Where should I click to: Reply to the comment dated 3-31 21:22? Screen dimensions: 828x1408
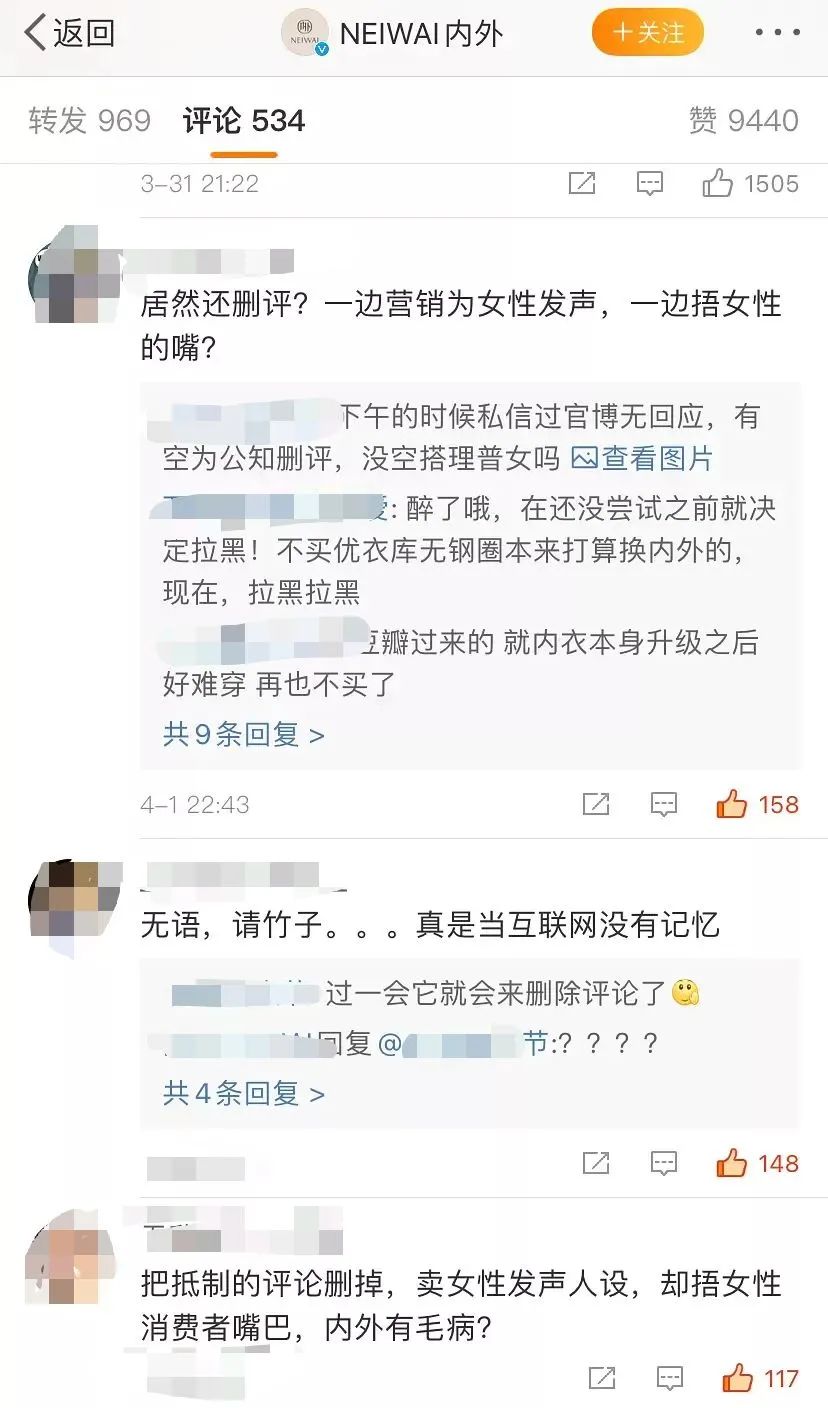click(650, 184)
